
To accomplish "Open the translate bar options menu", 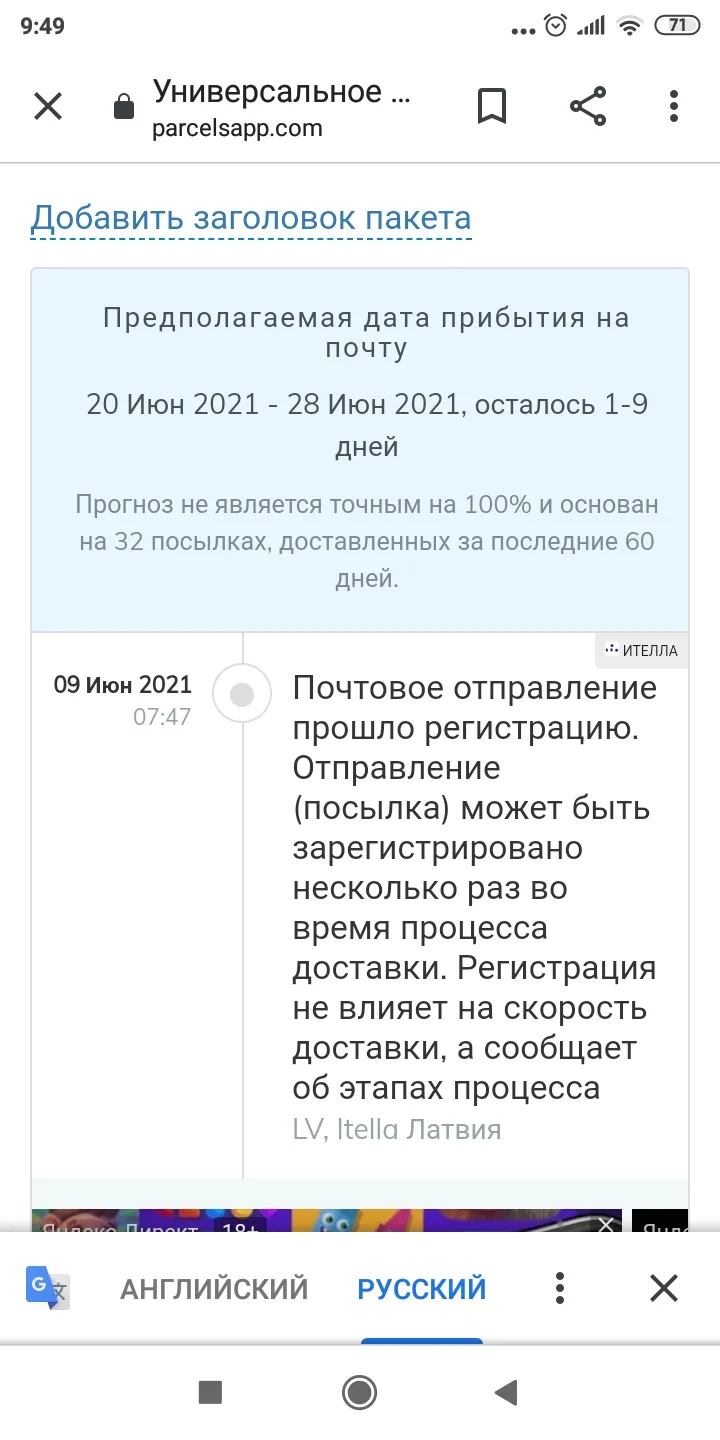I will pyautogui.click(x=560, y=1288).
